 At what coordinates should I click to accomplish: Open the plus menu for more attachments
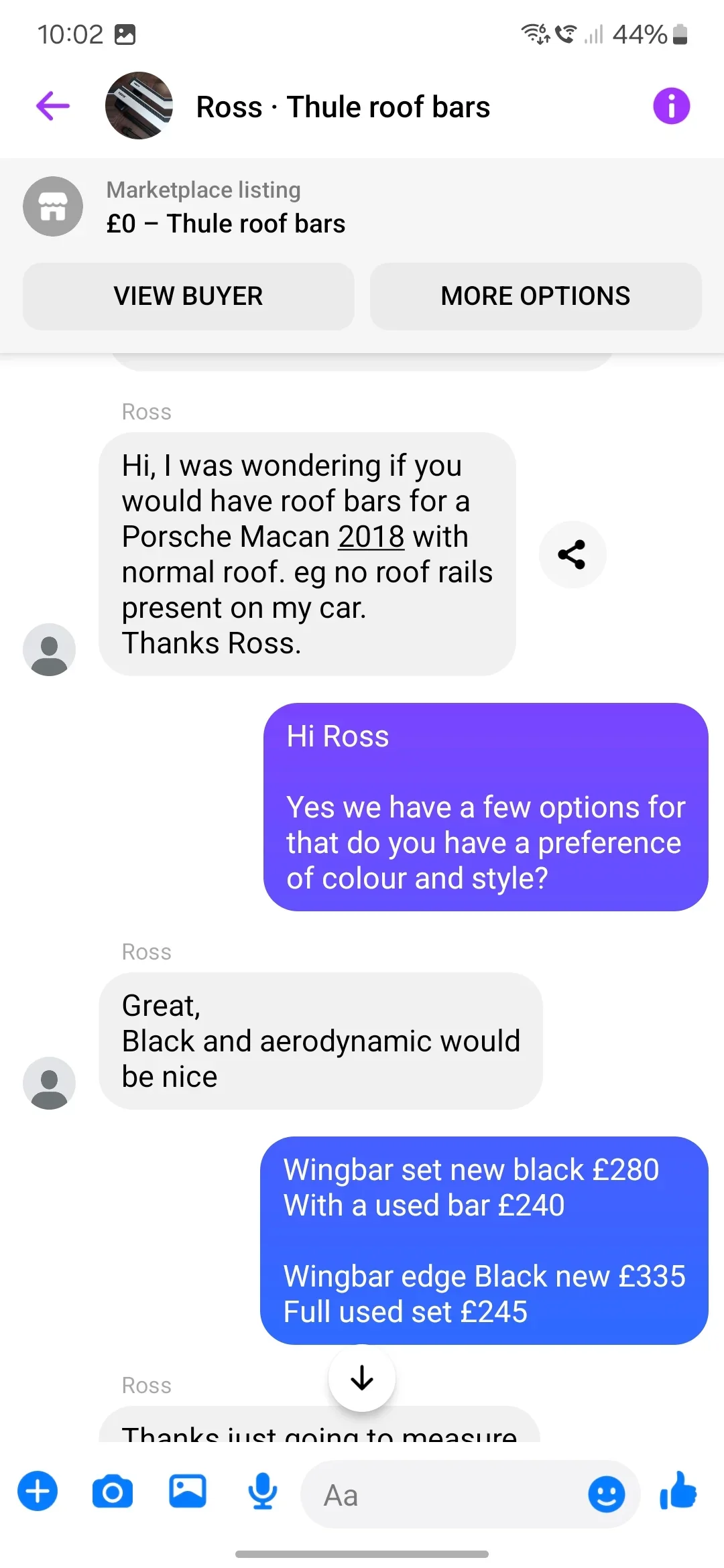(x=38, y=1492)
